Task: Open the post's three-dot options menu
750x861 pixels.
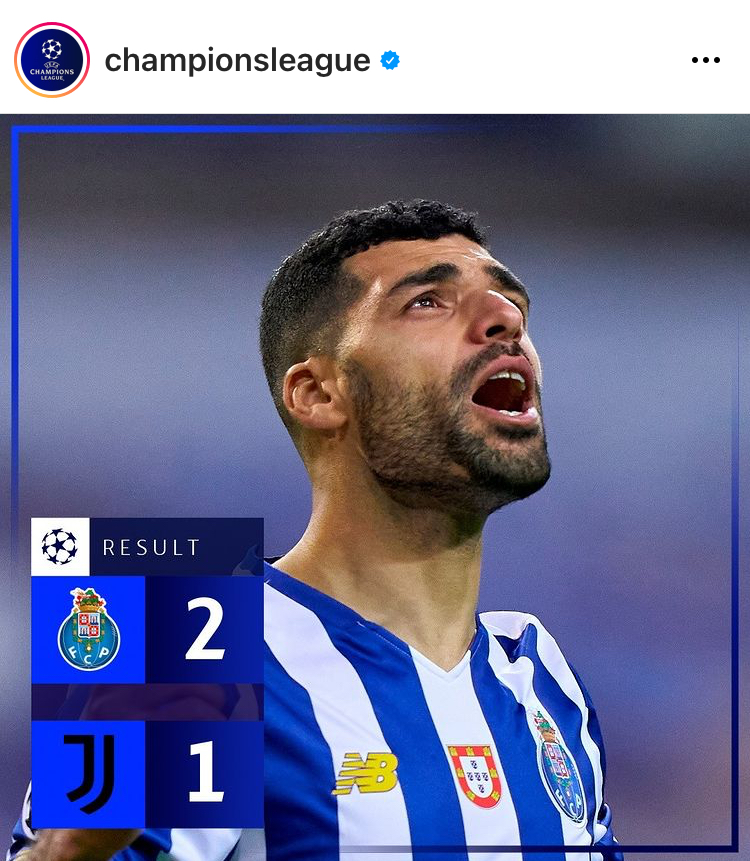Action: coord(705,60)
